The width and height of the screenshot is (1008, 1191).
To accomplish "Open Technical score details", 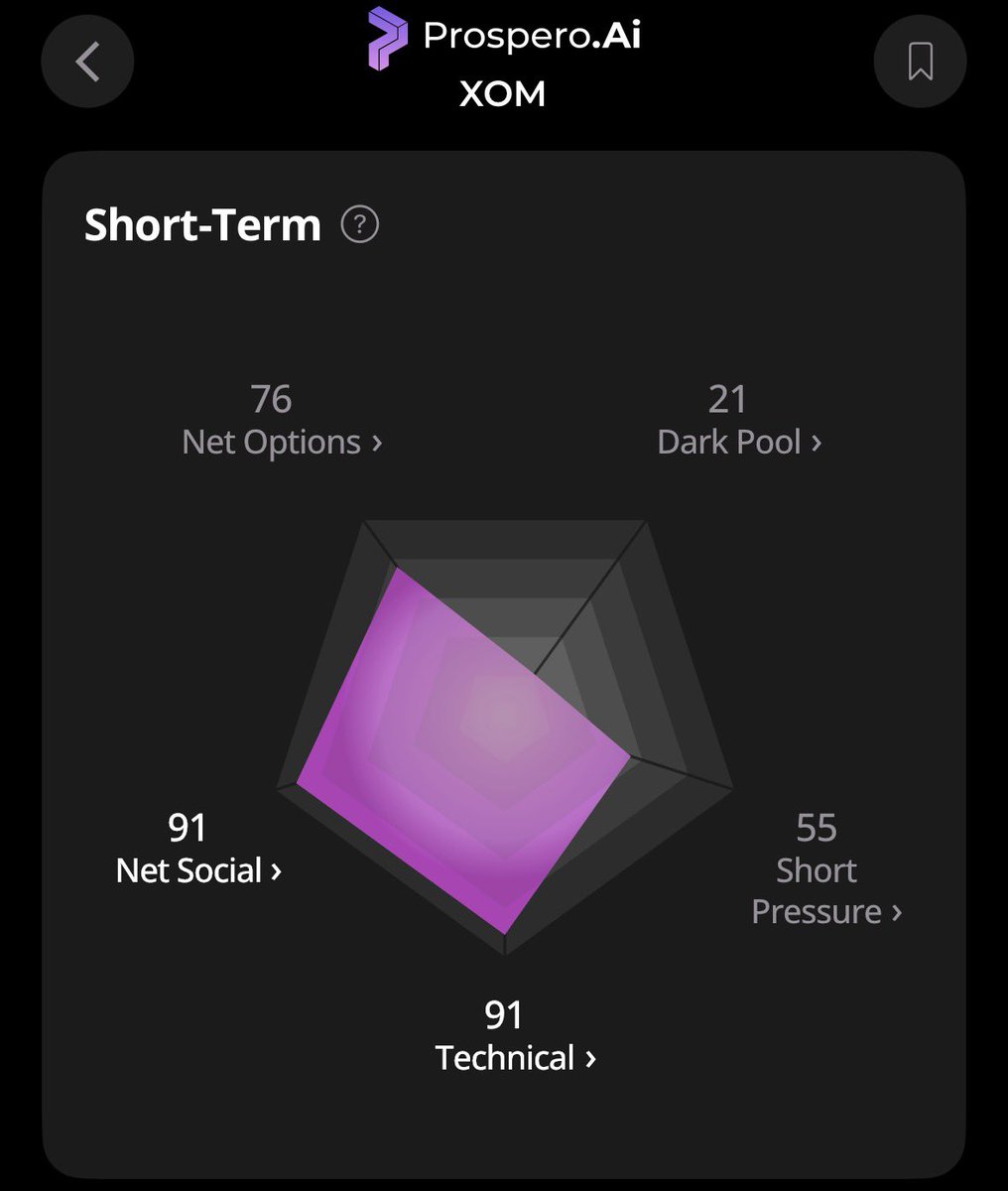I will tap(515, 1057).
